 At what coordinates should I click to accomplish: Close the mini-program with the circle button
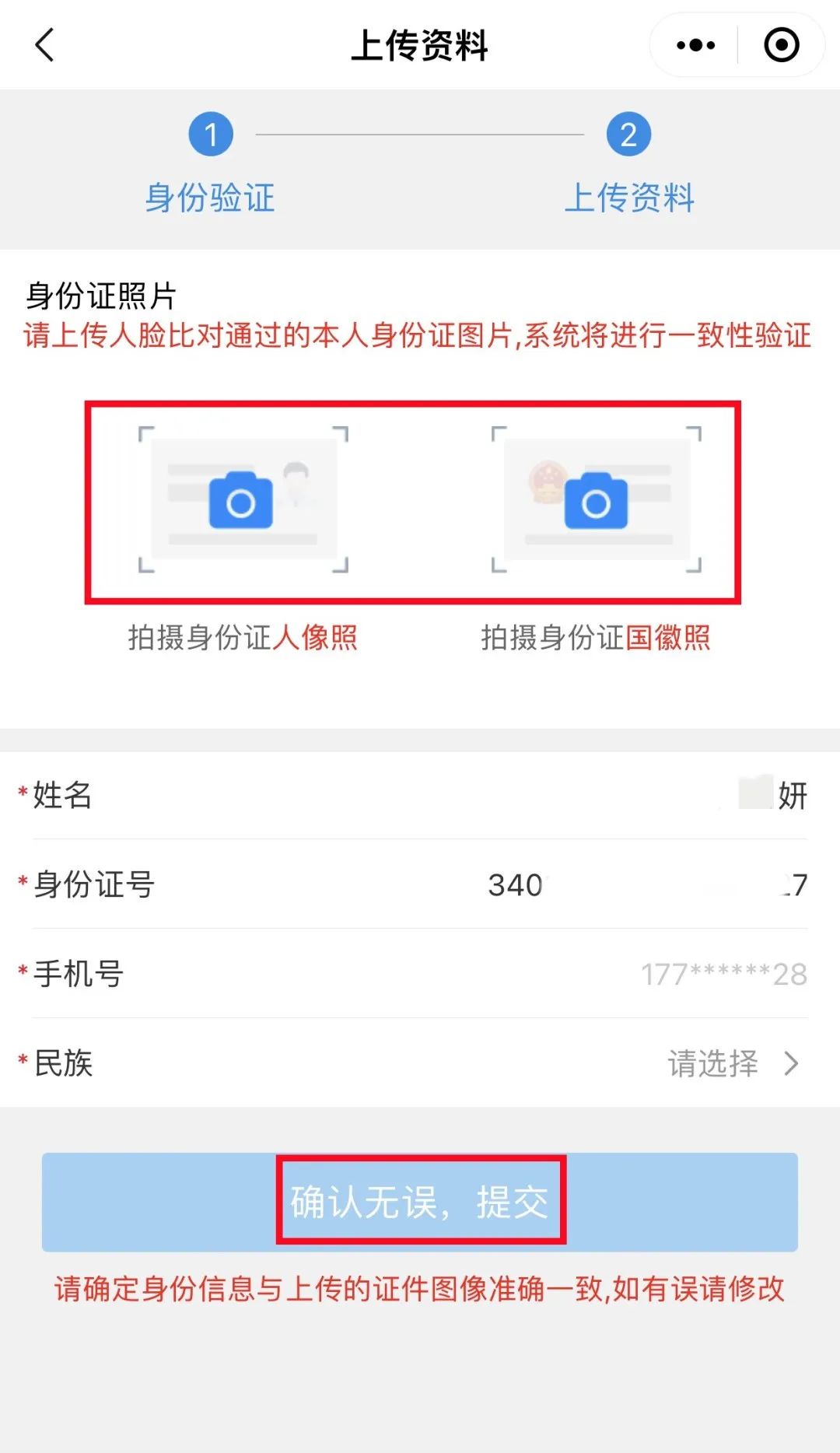pyautogui.click(x=781, y=45)
